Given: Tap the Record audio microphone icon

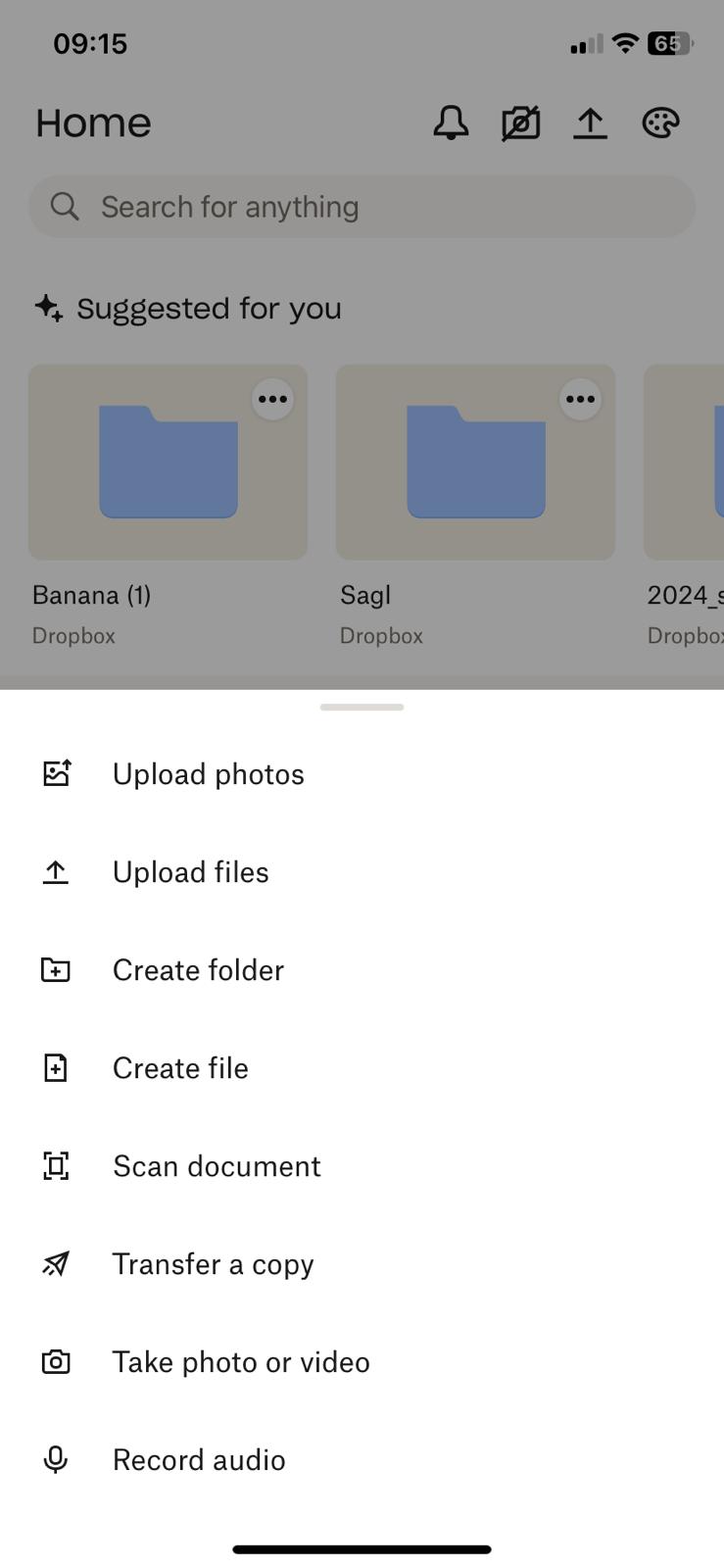Looking at the screenshot, I should point(56,1459).
